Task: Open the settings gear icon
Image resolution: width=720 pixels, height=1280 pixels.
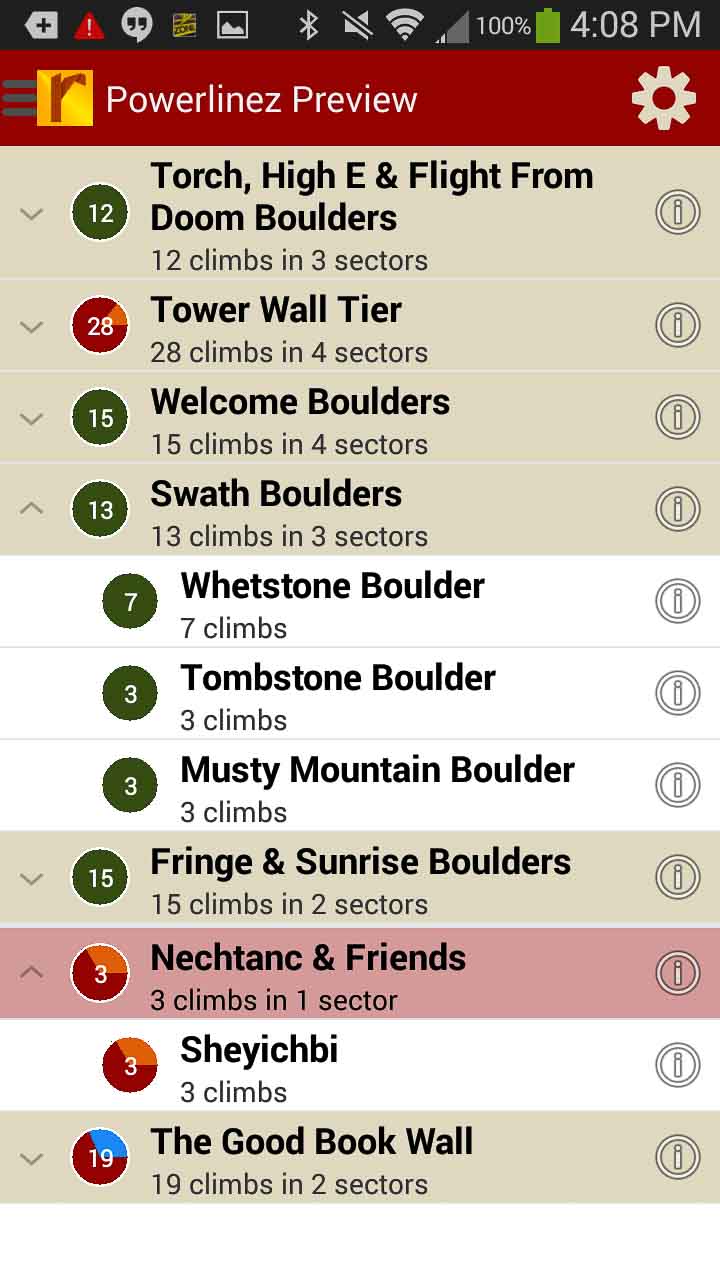Action: [663, 98]
